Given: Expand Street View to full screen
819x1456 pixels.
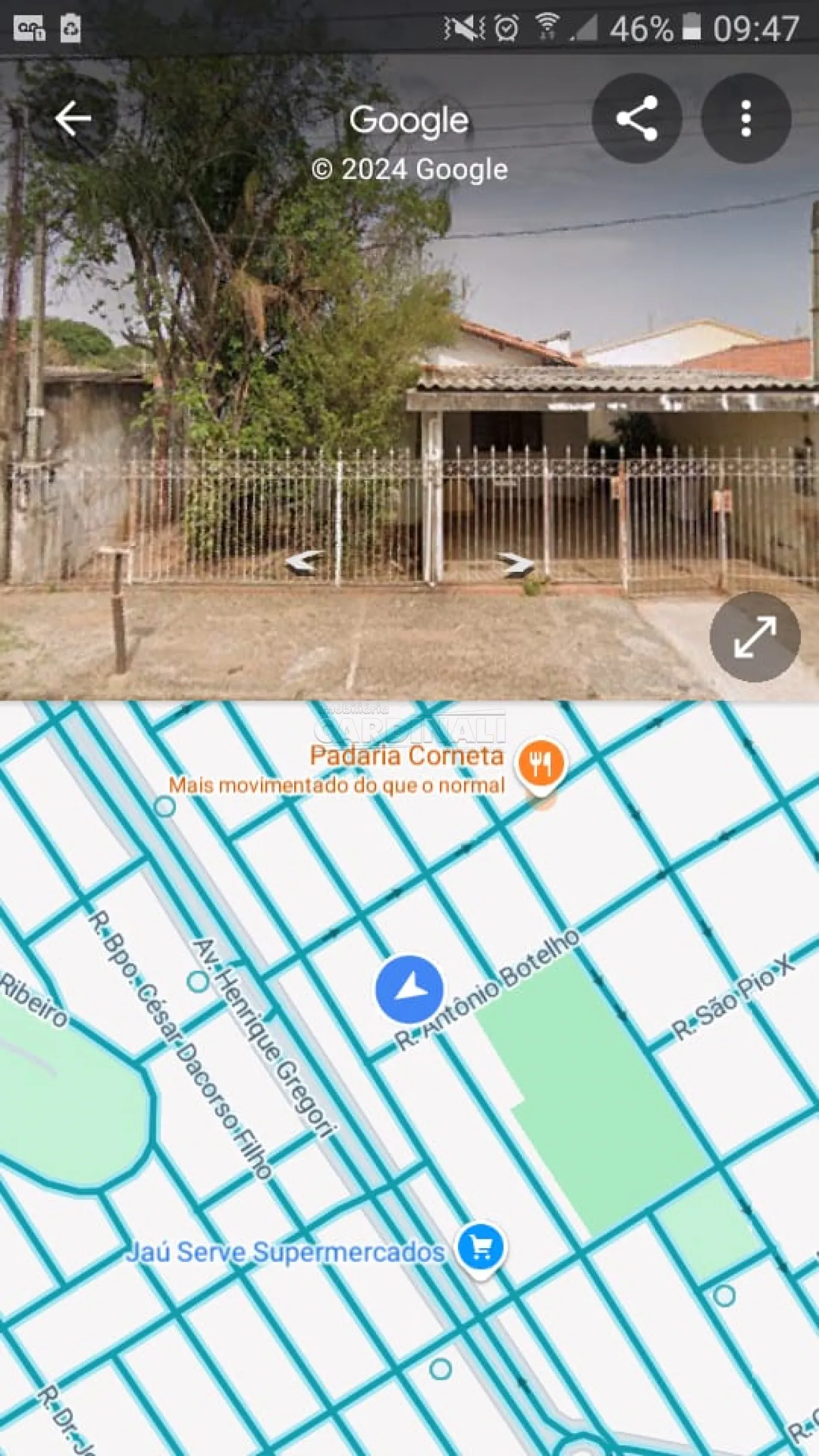Looking at the screenshot, I should tap(755, 637).
